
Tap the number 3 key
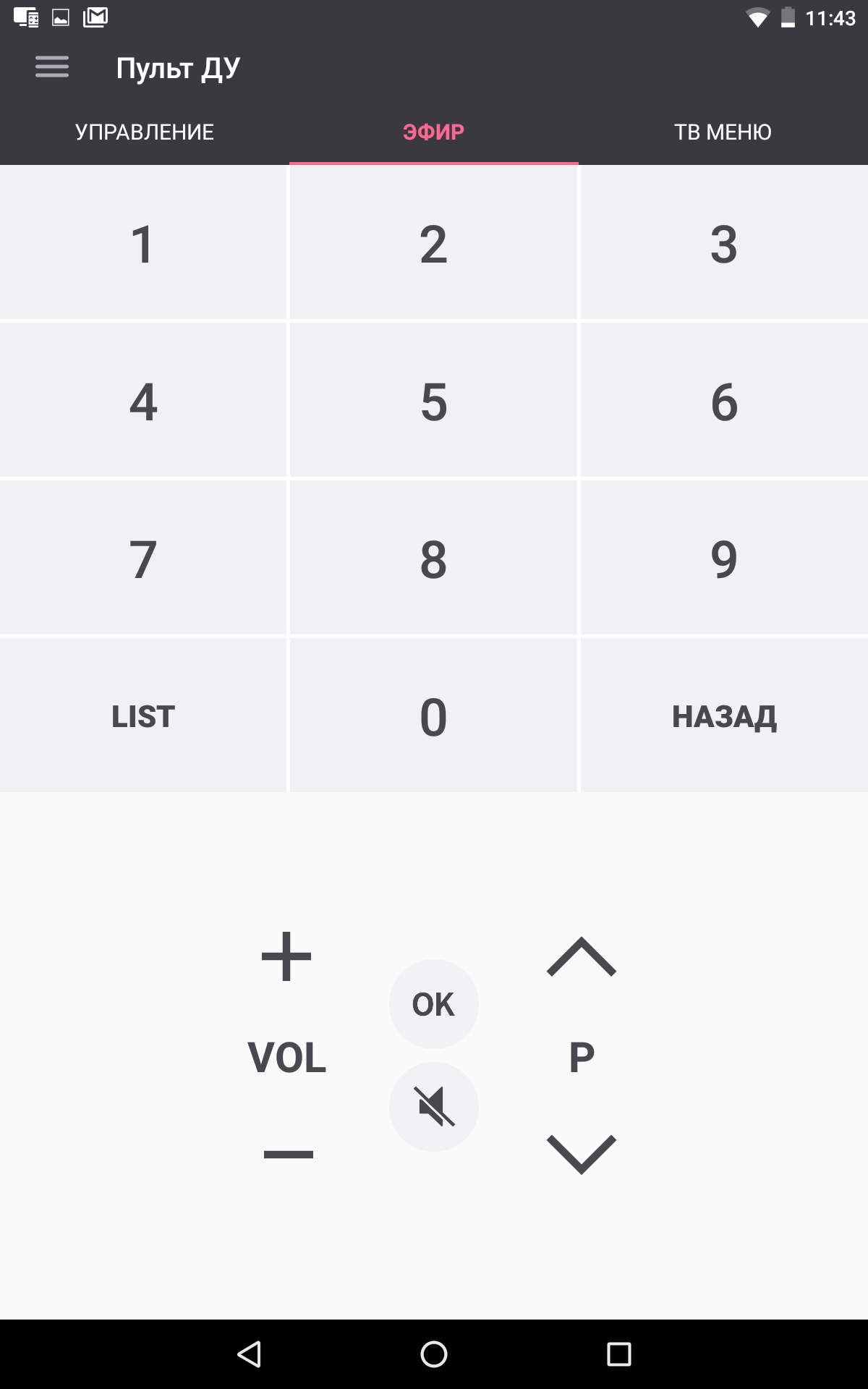click(724, 244)
